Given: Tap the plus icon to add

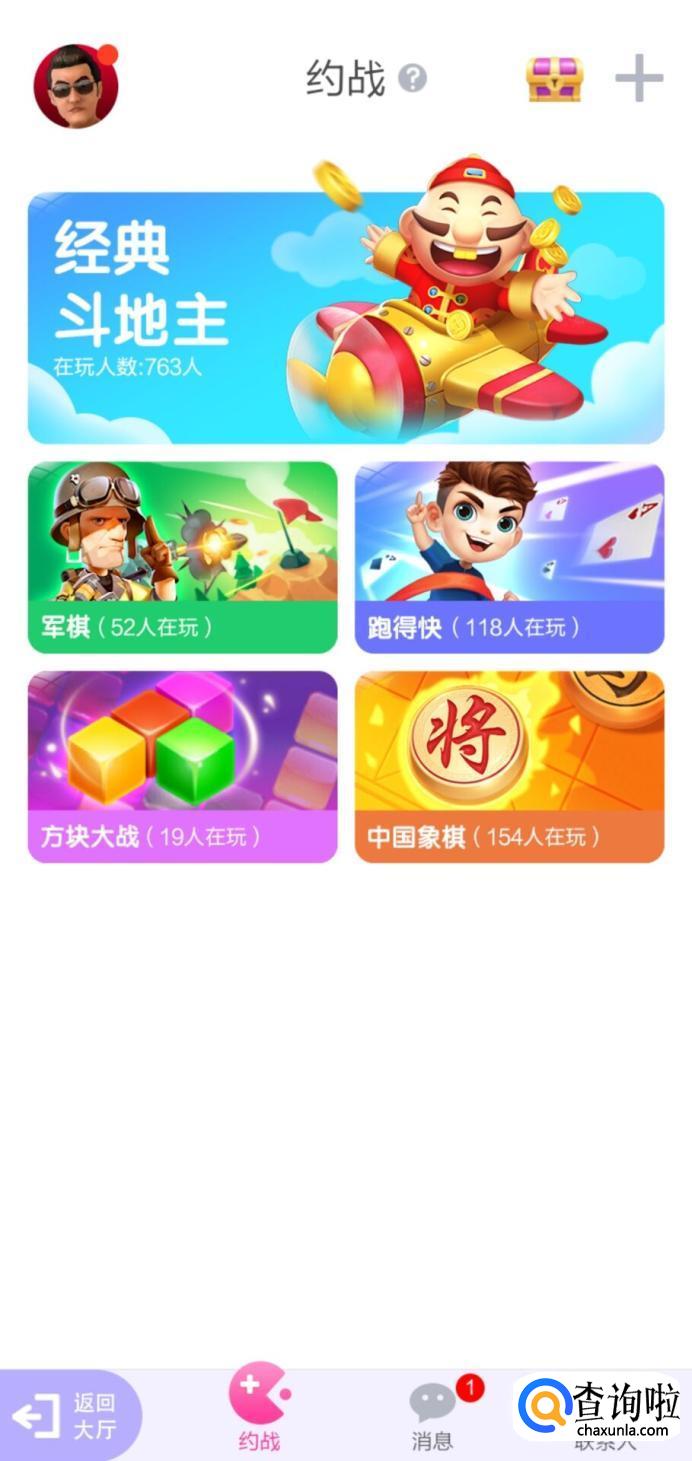Looking at the screenshot, I should click(639, 79).
